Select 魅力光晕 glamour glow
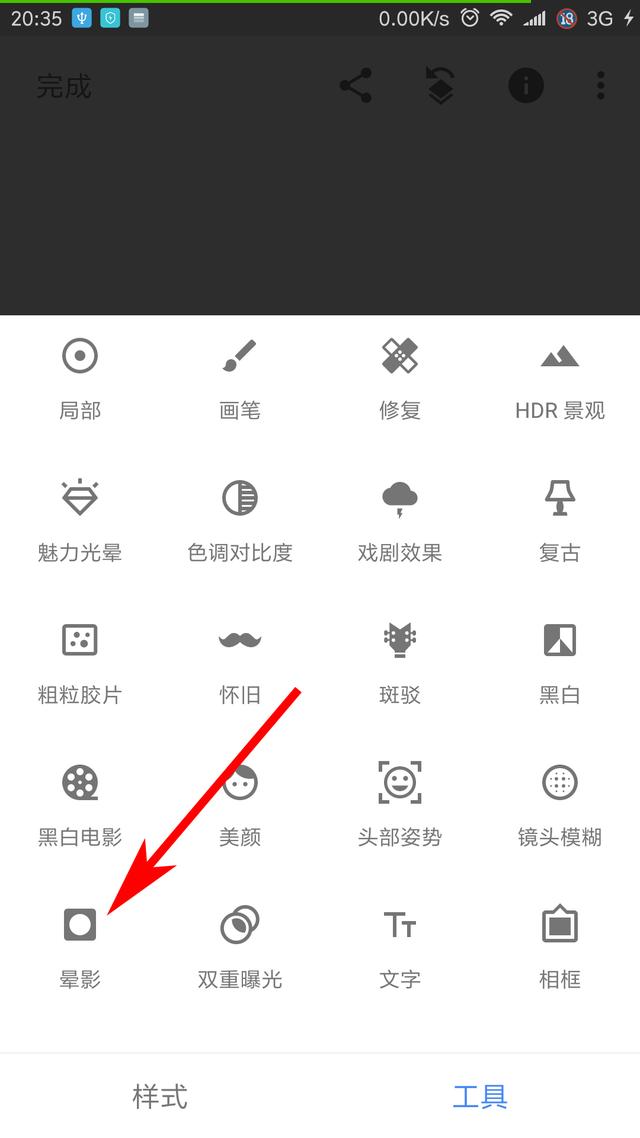Viewport: 640px width, 1138px height. coord(80,520)
